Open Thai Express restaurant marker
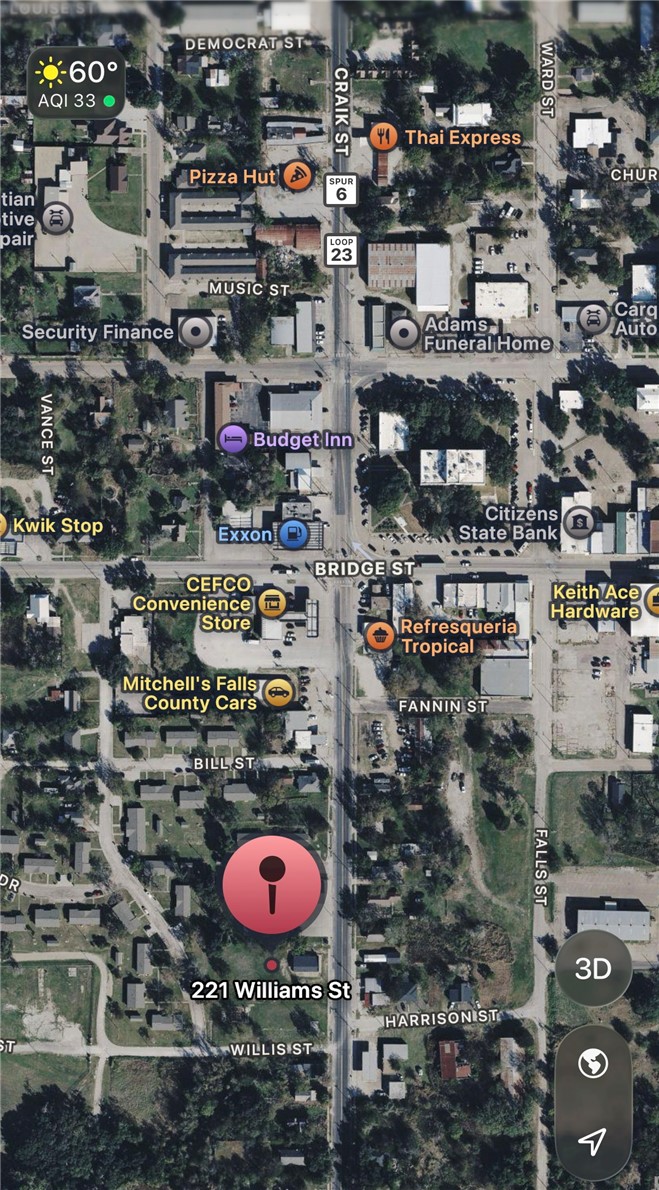Viewport: 659px width, 1190px height. tap(384, 137)
